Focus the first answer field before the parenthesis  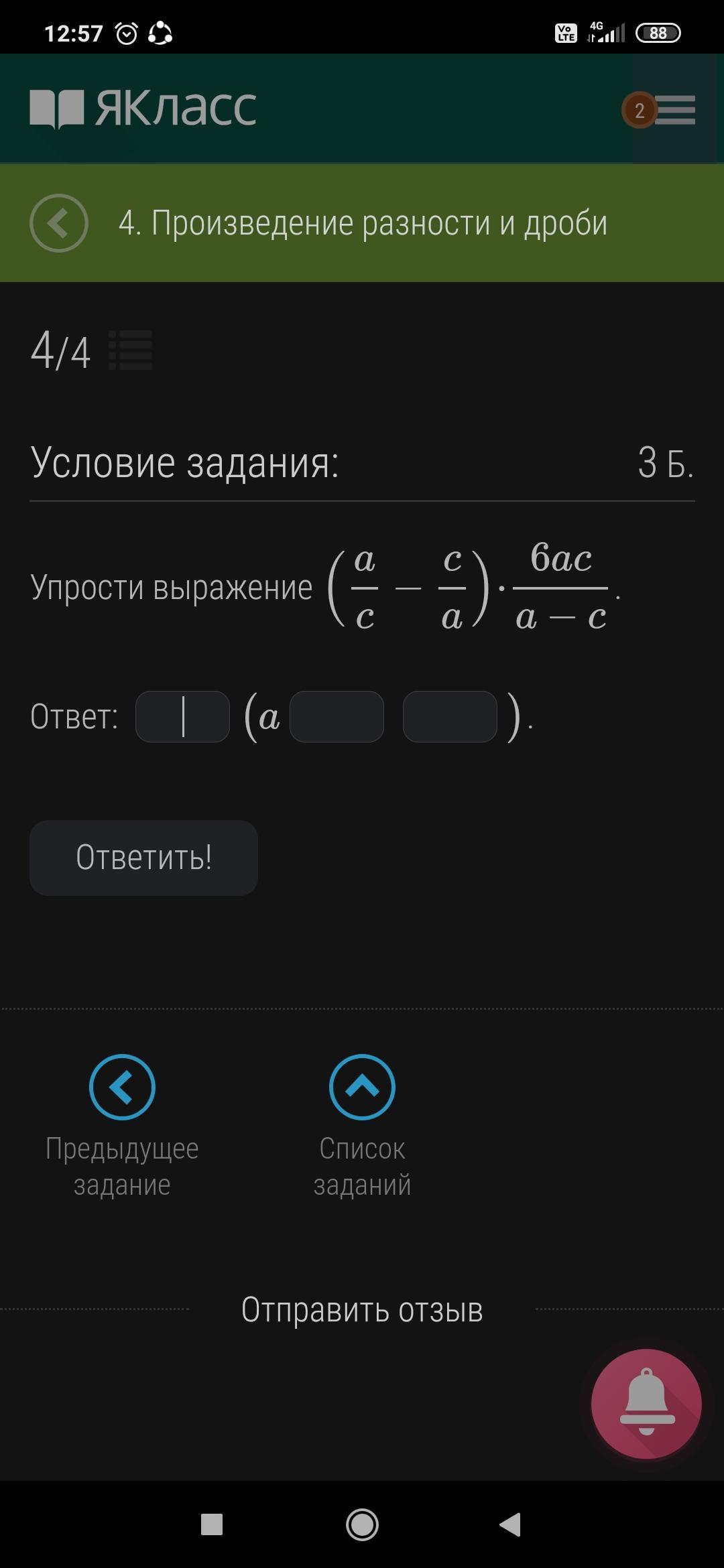[182, 717]
